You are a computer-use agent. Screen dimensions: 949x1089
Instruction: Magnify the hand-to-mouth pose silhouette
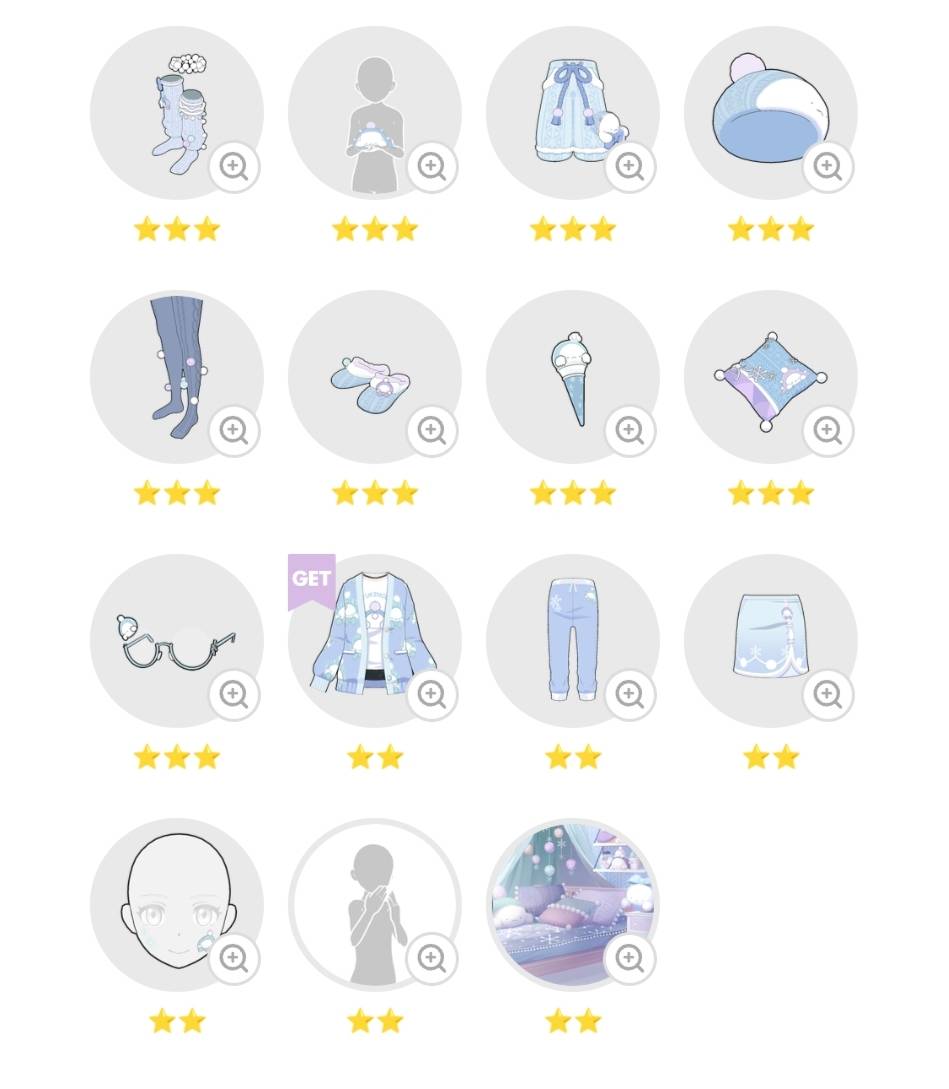[x=432, y=958]
